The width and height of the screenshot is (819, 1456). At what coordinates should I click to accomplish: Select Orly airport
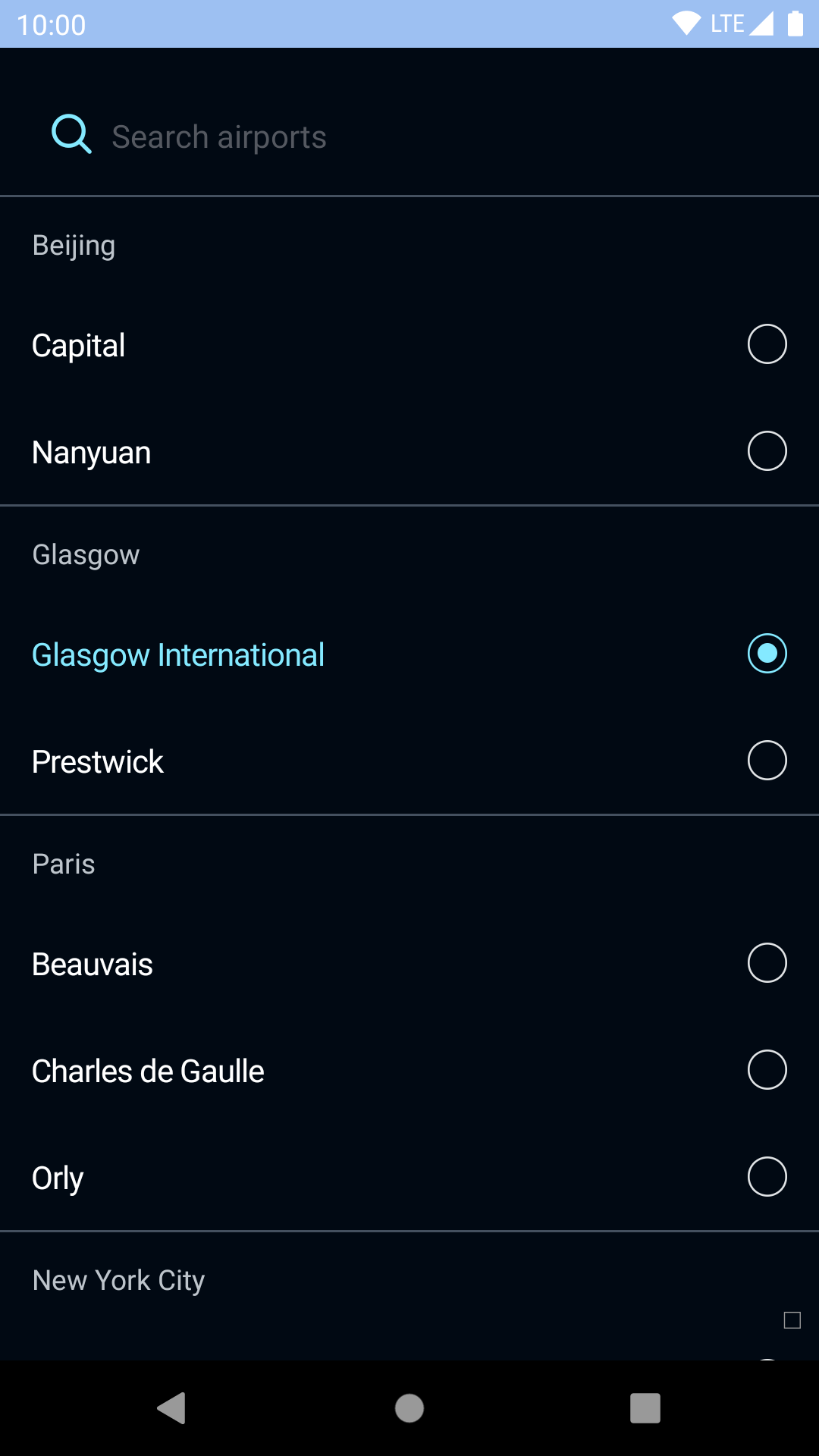(767, 1177)
